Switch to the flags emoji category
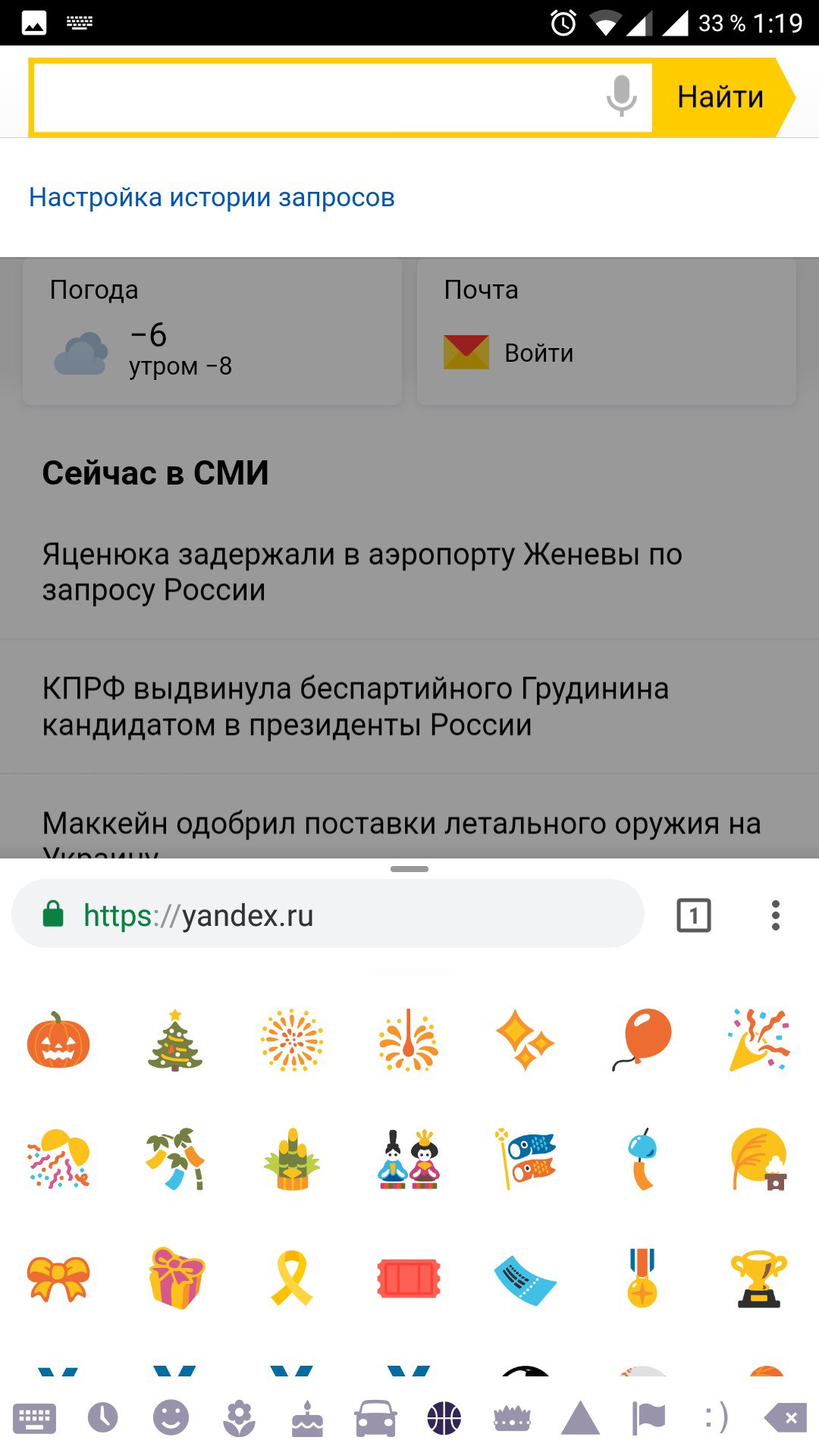Screen dimensions: 819x1456 tap(648, 1418)
